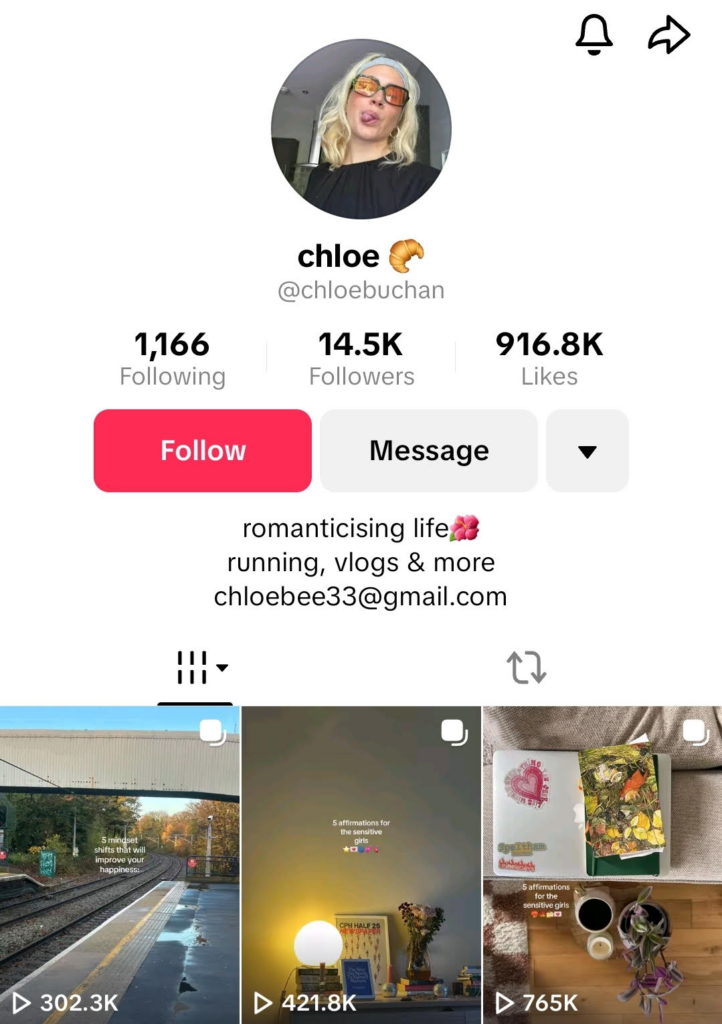
Task: Message chloe
Action: (429, 451)
